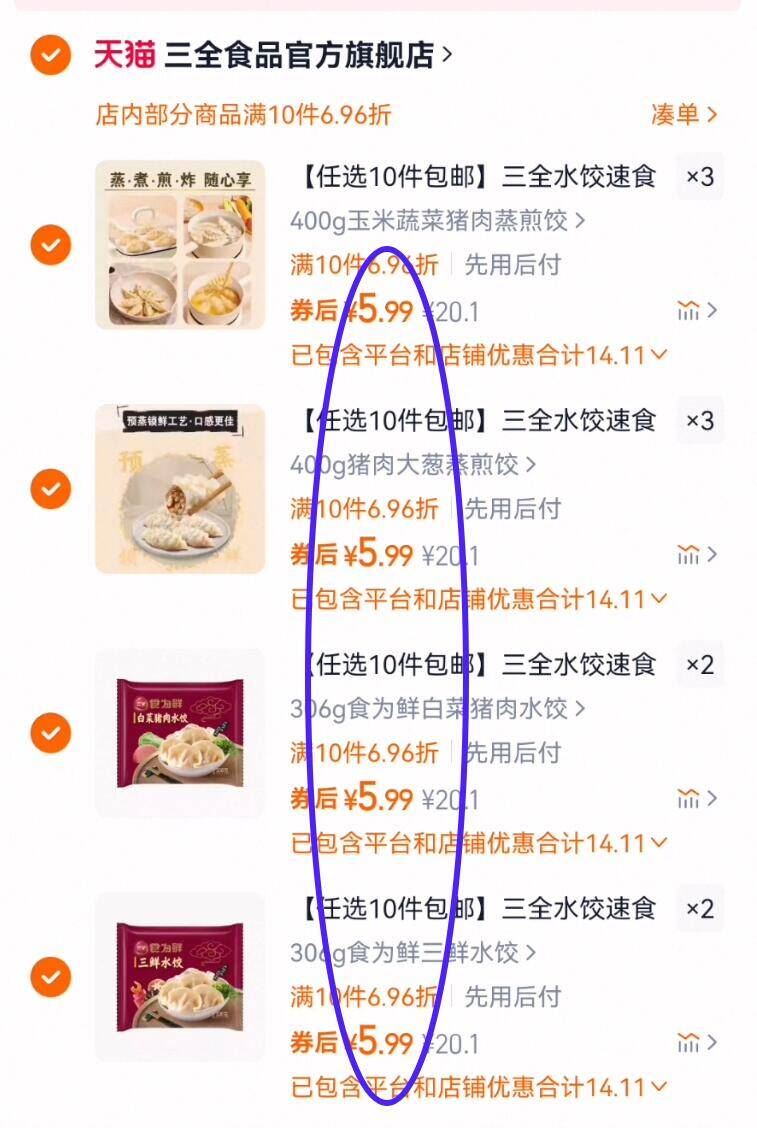The height and width of the screenshot is (1128, 757).
Task: Expand 优惠合计14.11 breakdown for 猪肉大葱蒸煎饺
Action: (x=655, y=597)
